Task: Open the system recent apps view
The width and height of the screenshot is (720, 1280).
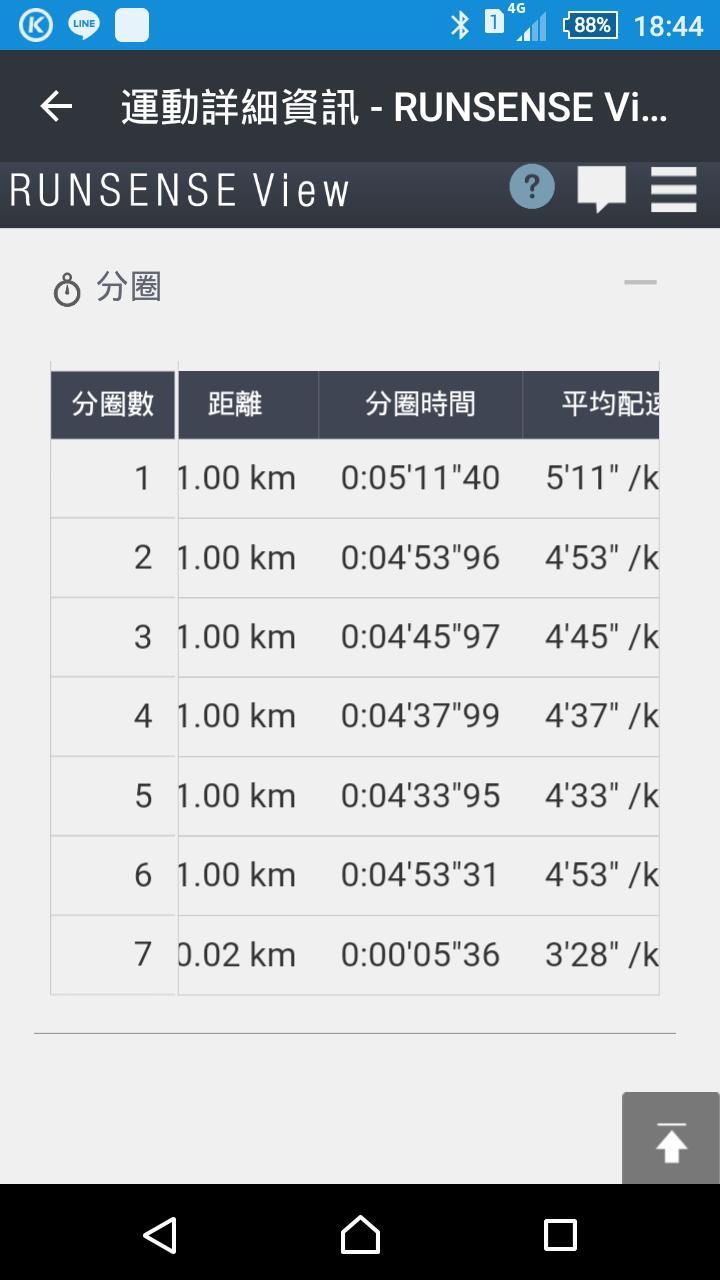Action: tap(560, 1234)
